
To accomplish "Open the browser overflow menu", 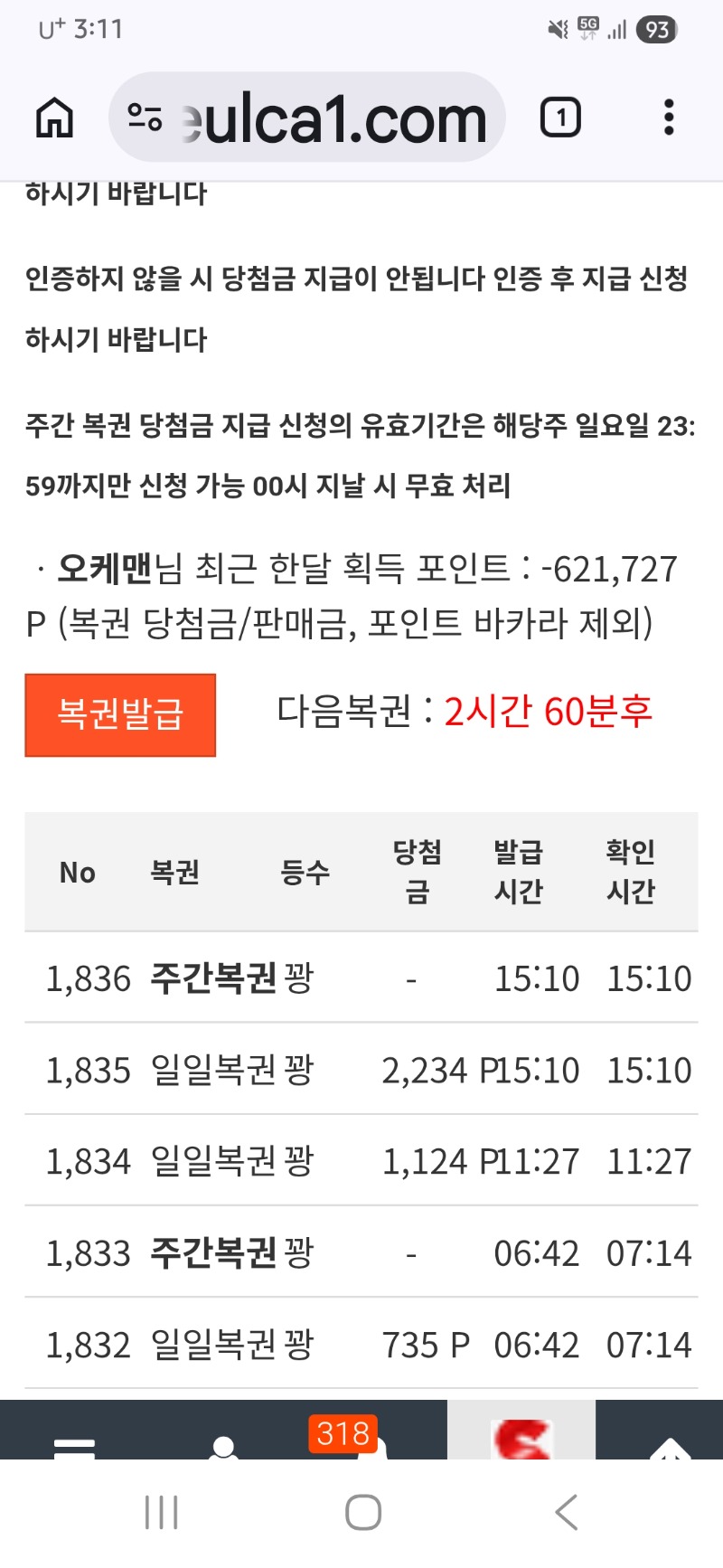I will [669, 118].
